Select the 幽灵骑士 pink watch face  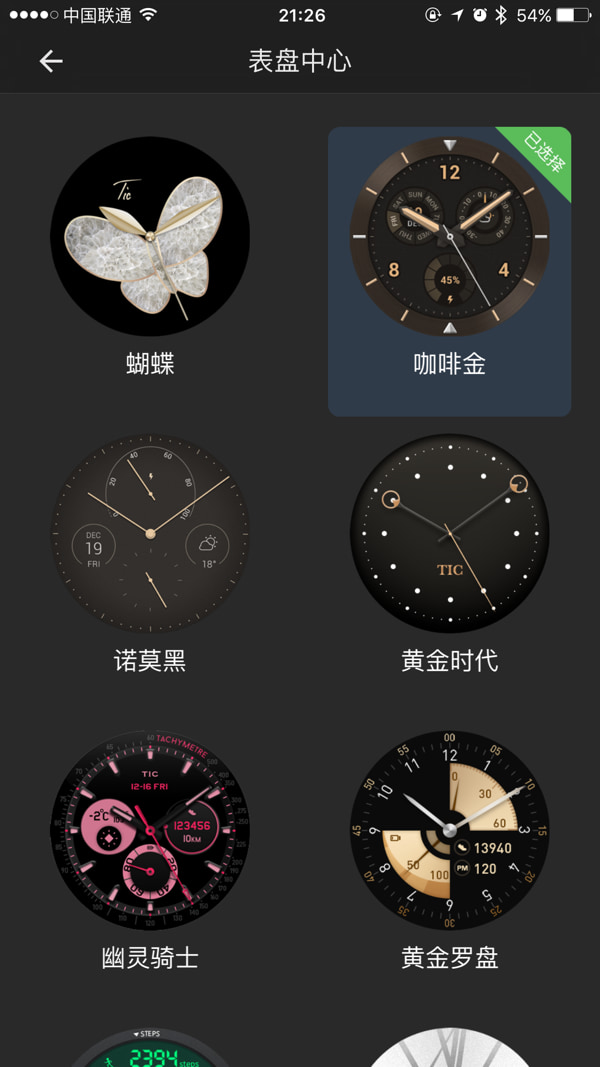[x=150, y=830]
